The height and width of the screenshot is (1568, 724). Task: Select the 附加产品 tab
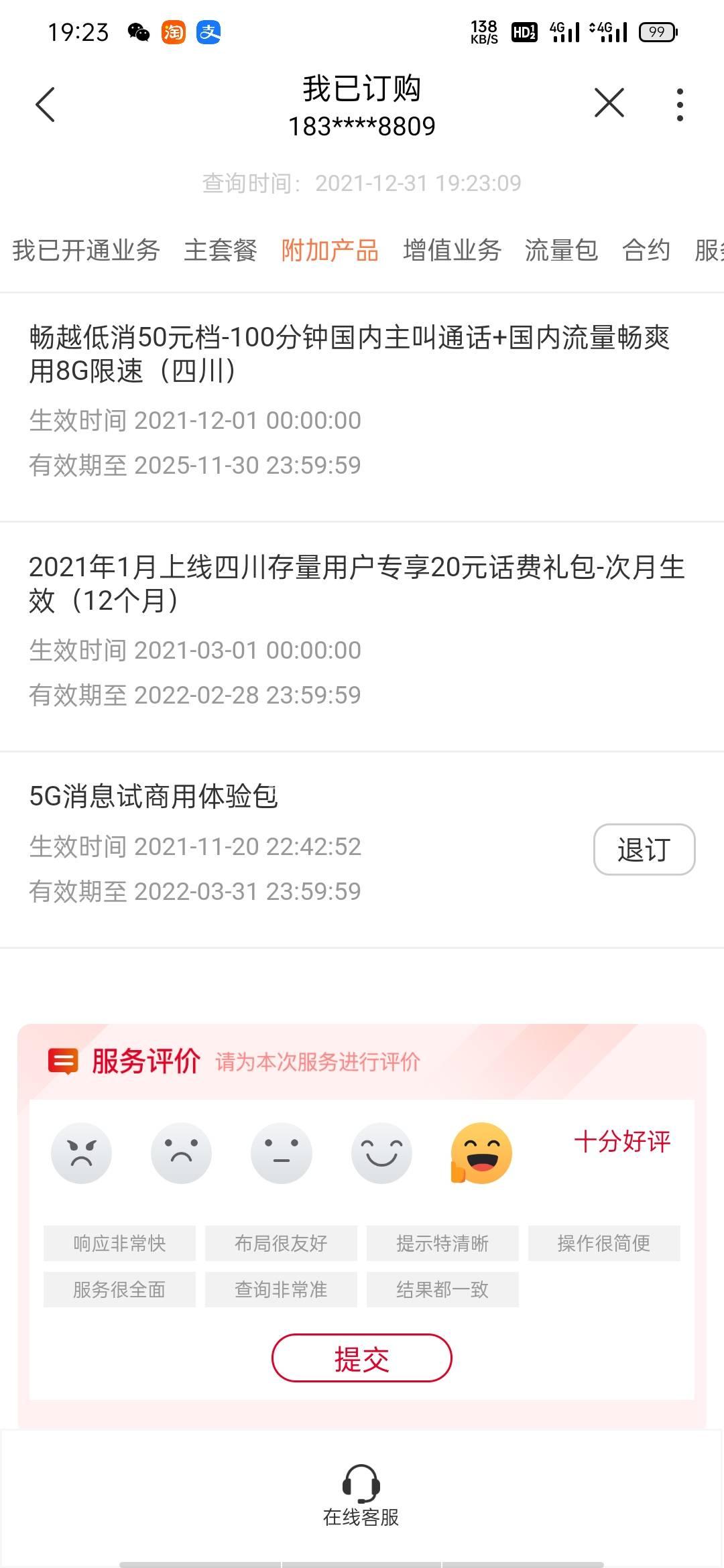coord(330,250)
